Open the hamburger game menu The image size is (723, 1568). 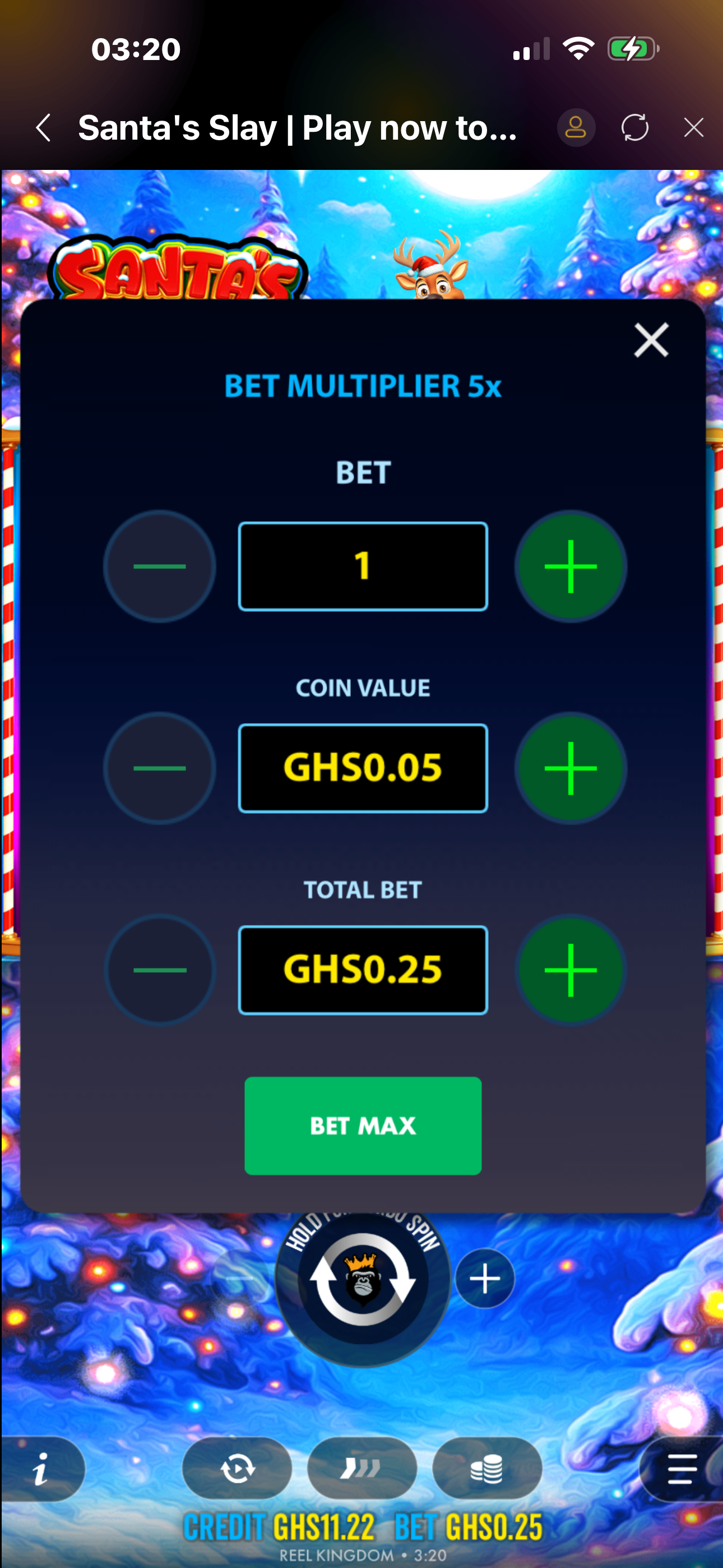pyautogui.click(x=682, y=1469)
